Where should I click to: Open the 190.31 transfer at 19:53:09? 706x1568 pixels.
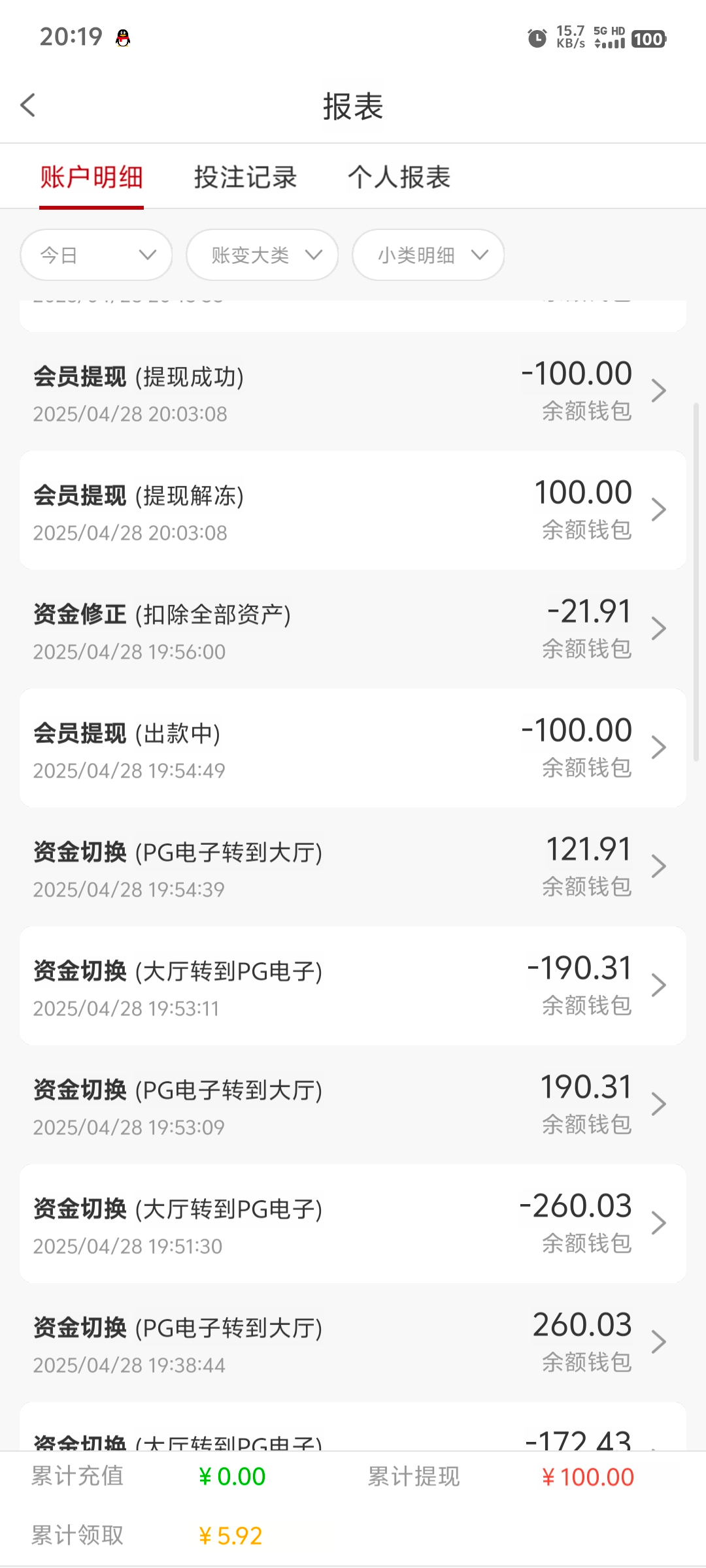(x=353, y=1105)
